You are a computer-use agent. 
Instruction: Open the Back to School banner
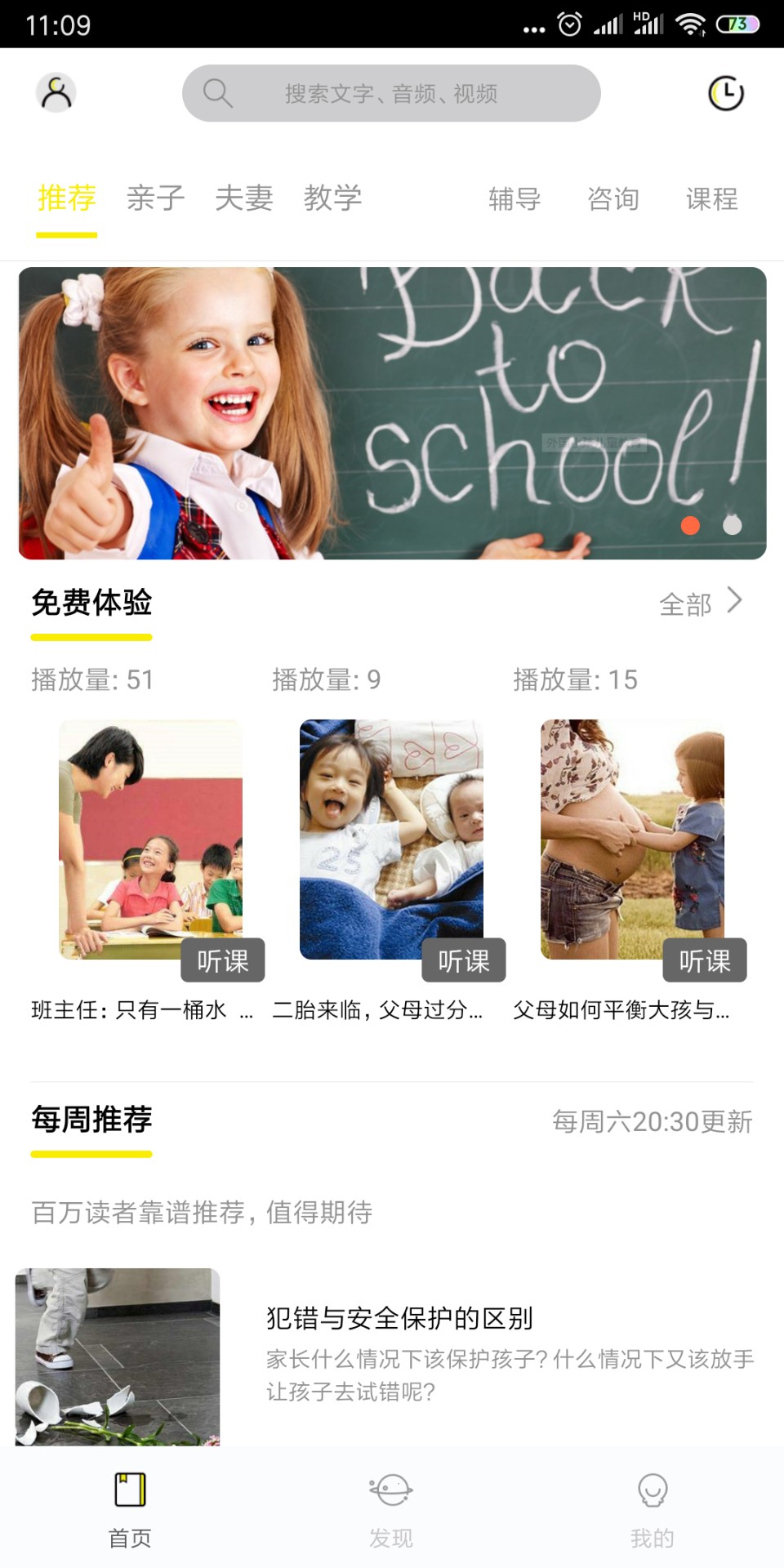pyautogui.click(x=392, y=413)
